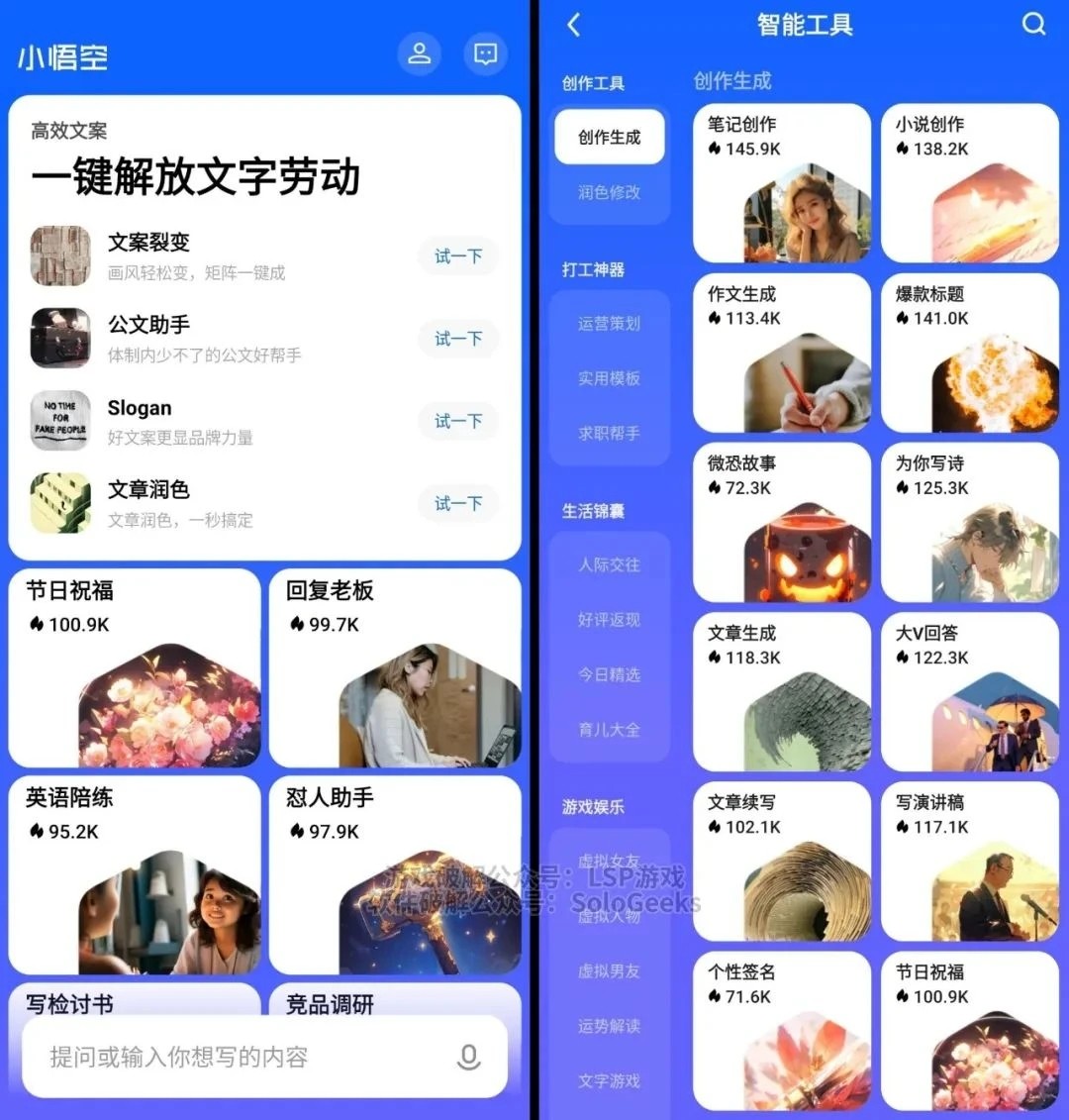Open the 回复老板 card

(x=394, y=668)
